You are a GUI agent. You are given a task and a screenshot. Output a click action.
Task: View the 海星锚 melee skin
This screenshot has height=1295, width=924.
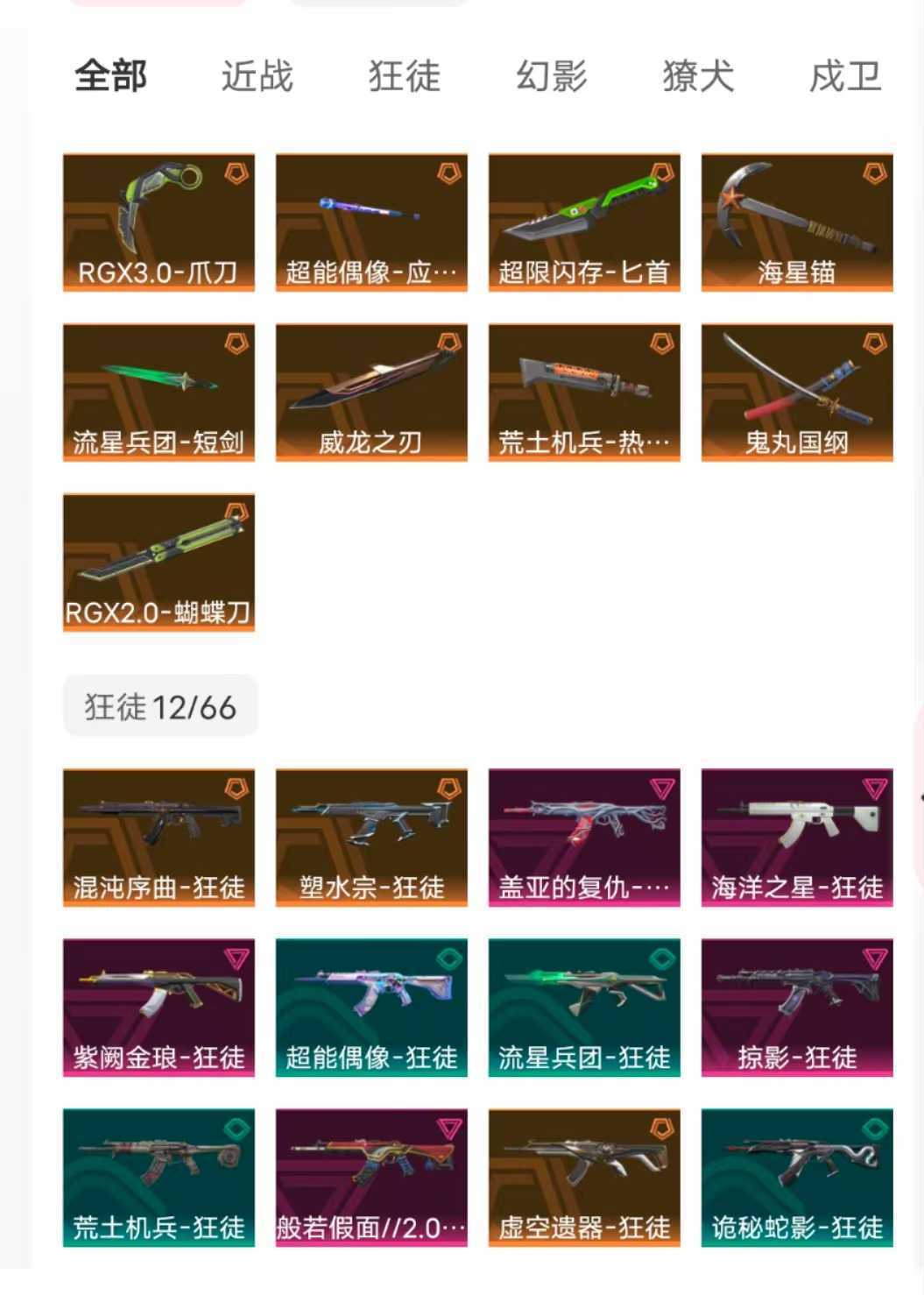pyautogui.click(x=797, y=223)
